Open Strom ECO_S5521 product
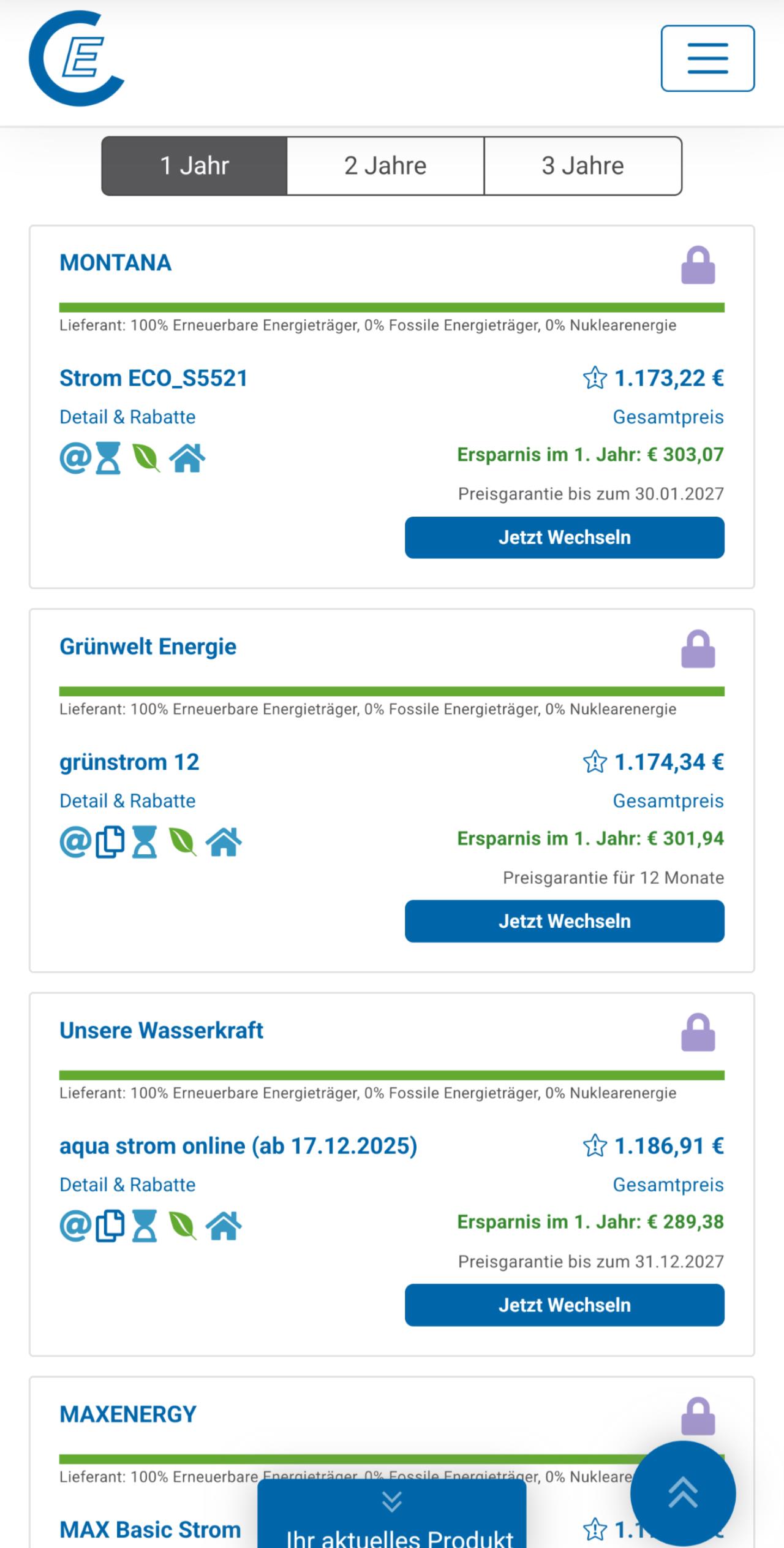 click(153, 378)
